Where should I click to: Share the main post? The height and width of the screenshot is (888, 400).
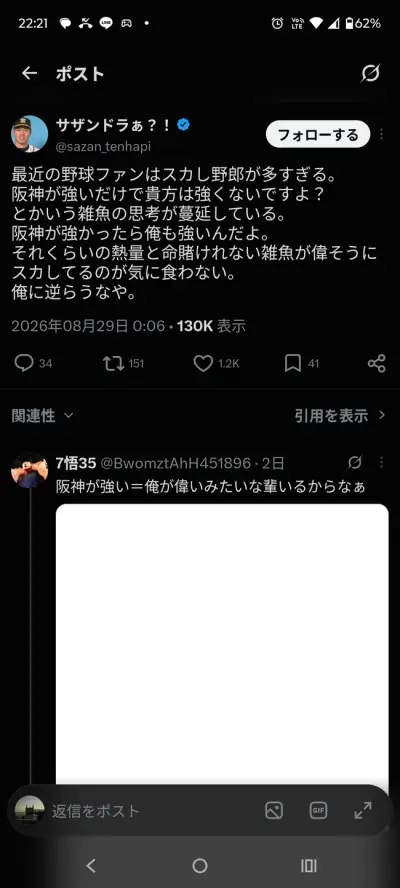(x=377, y=363)
